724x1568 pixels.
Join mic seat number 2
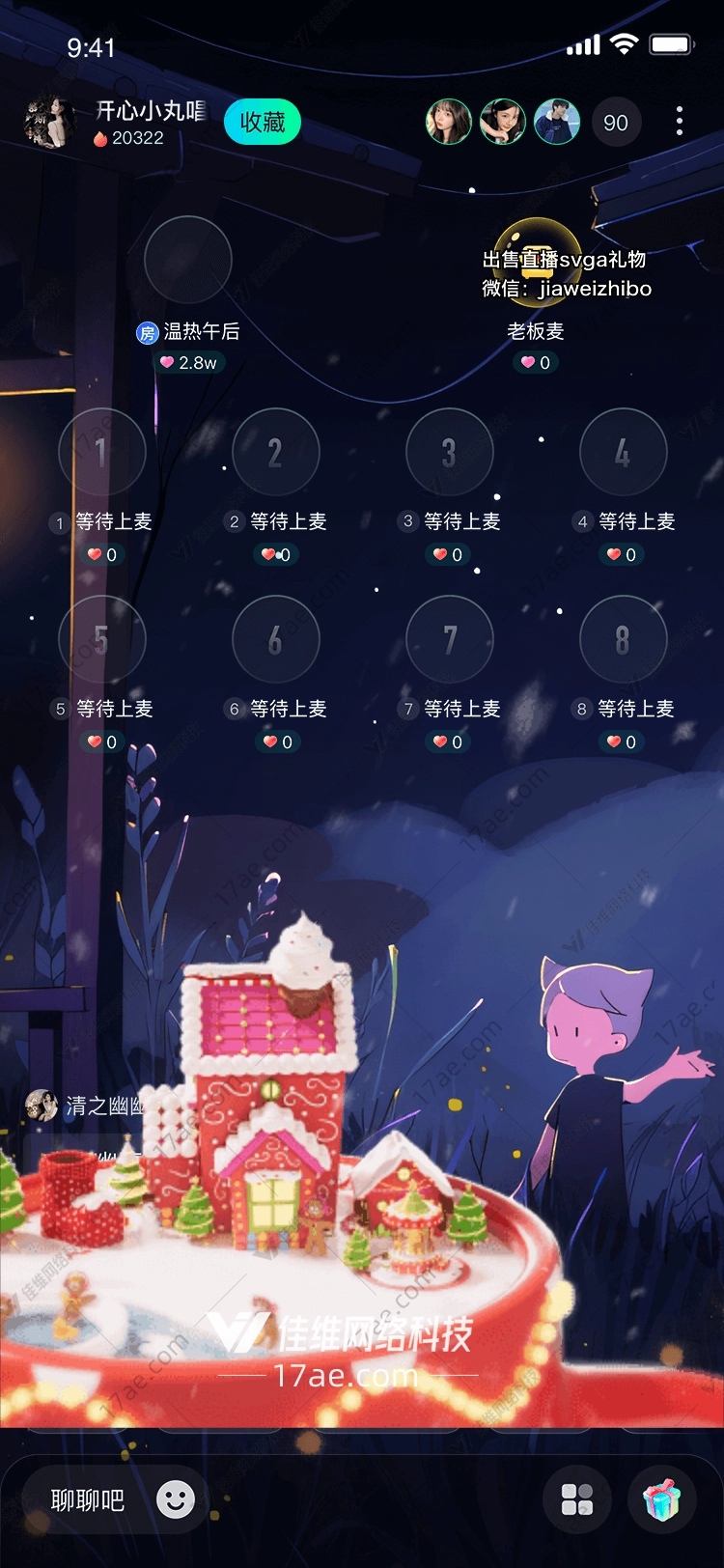[x=276, y=452]
